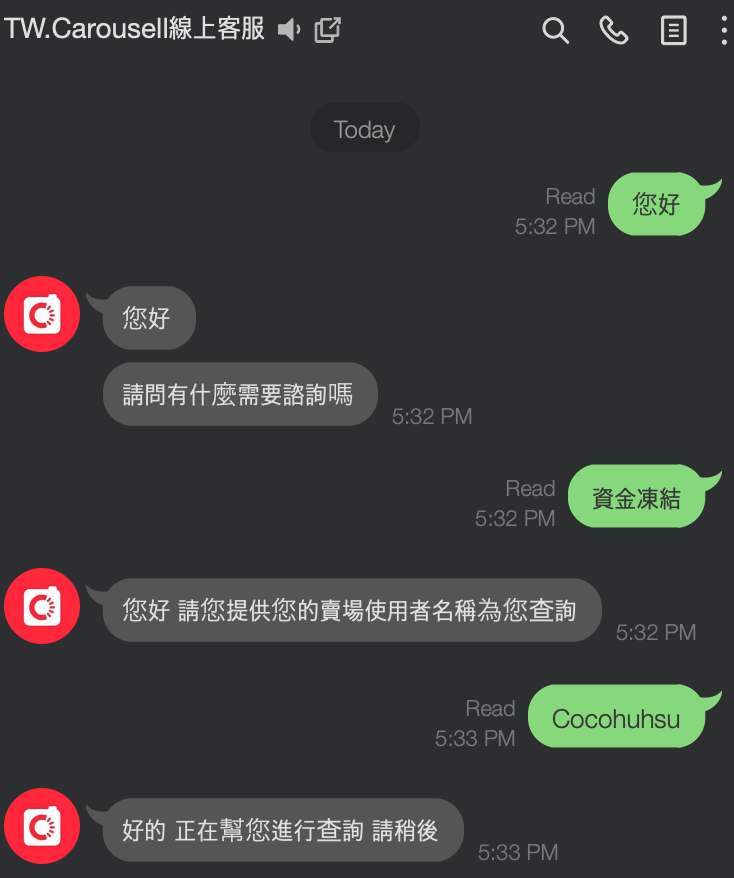This screenshot has width=734, height=878.
Task: Start a voice call with Carousell support
Action: tap(613, 31)
